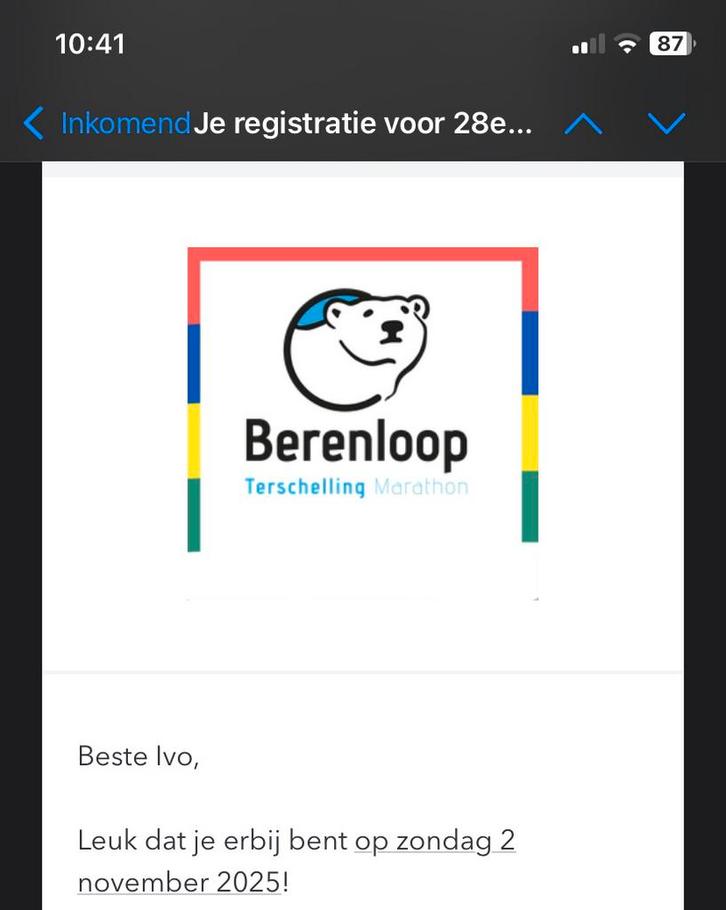Show the previous message with up arrow
Viewport: 726px width, 910px height.
(x=584, y=124)
